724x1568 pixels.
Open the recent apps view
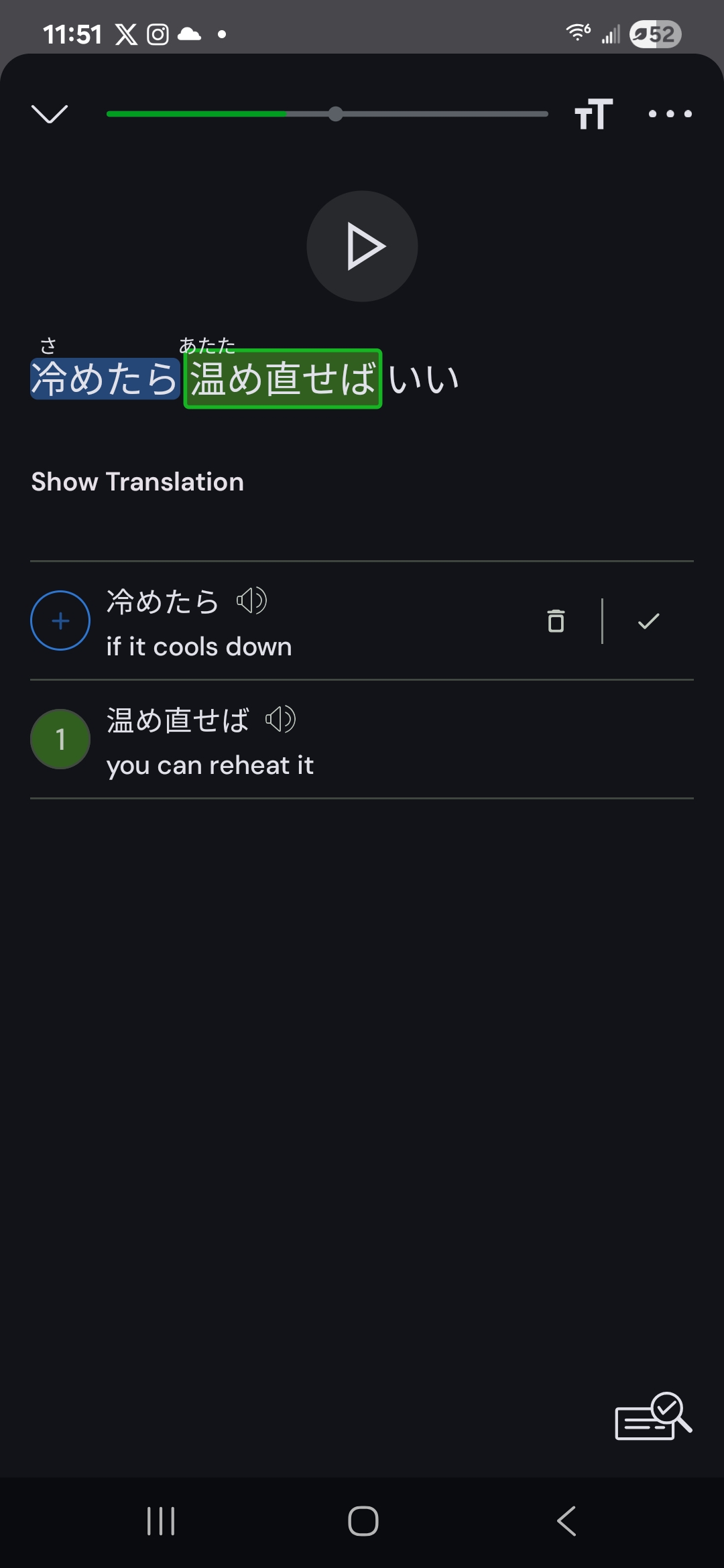pyautogui.click(x=161, y=1521)
